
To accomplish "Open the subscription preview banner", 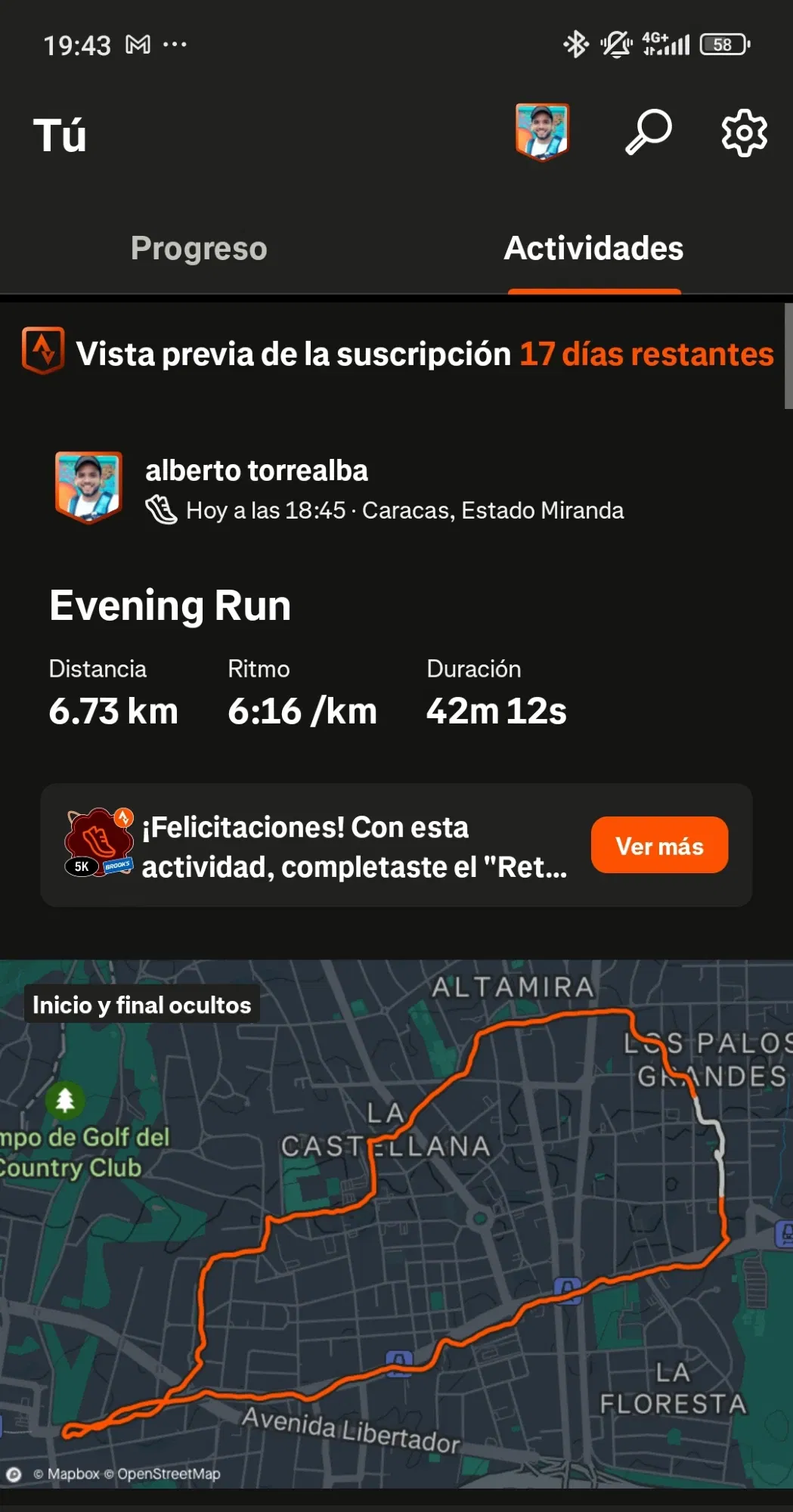I will tap(397, 354).
